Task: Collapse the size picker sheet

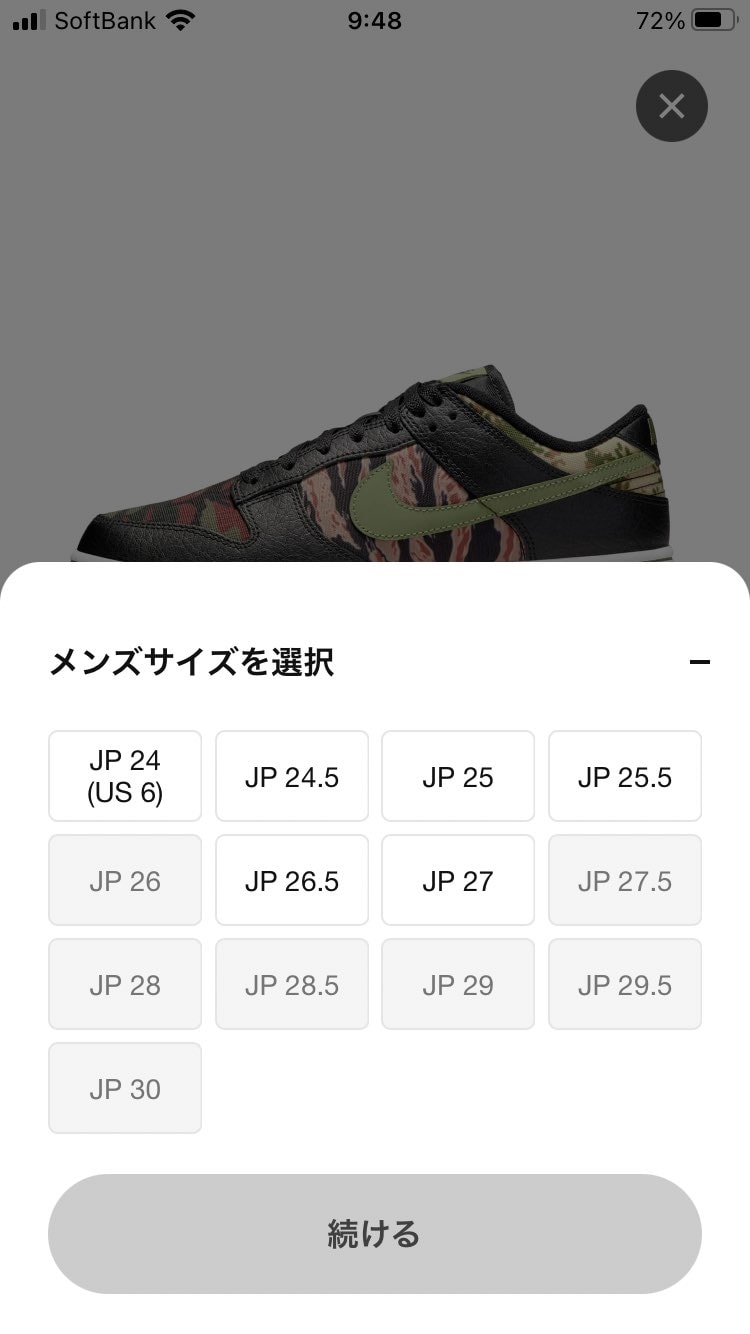Action: click(701, 662)
